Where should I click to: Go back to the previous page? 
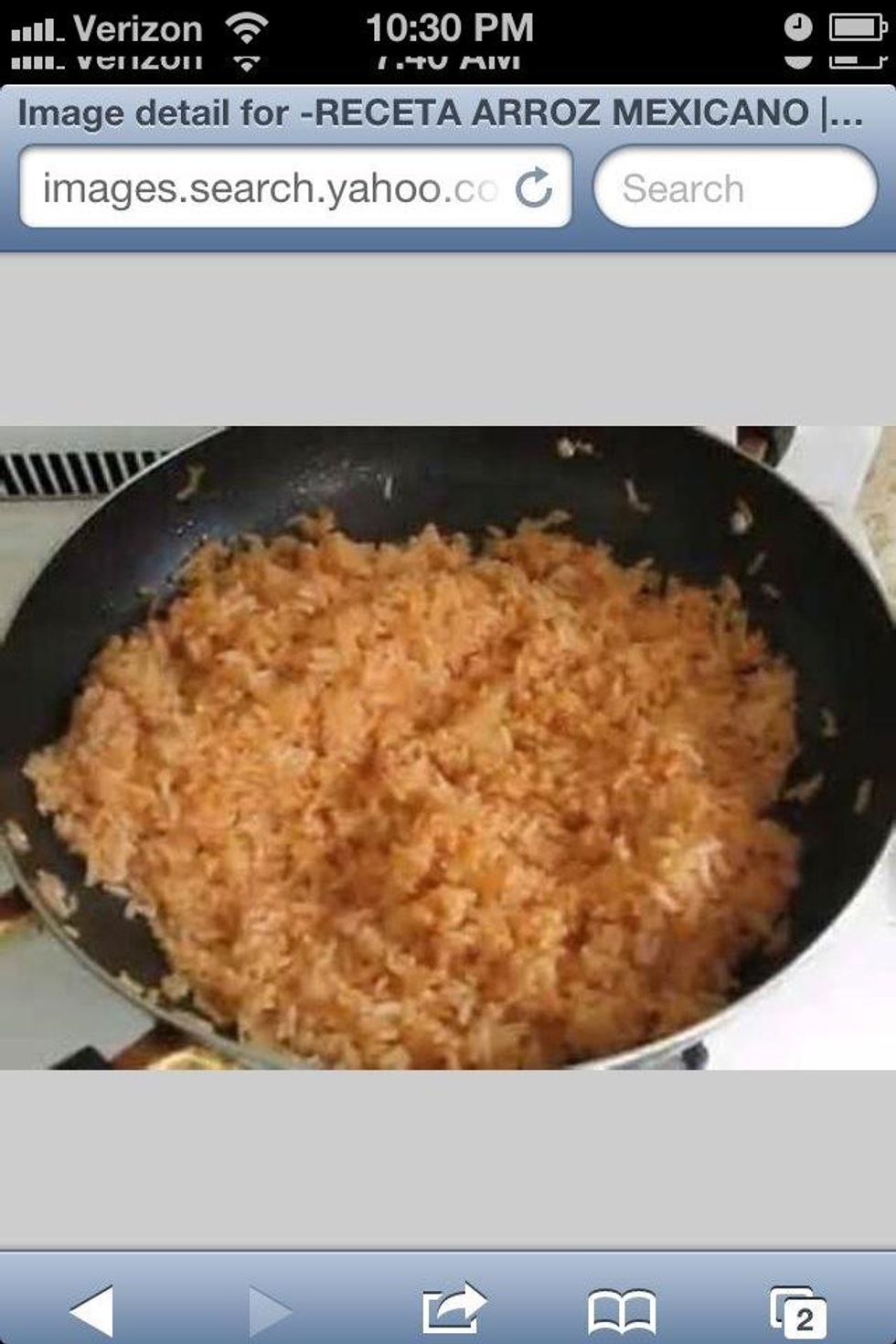(x=92, y=1309)
